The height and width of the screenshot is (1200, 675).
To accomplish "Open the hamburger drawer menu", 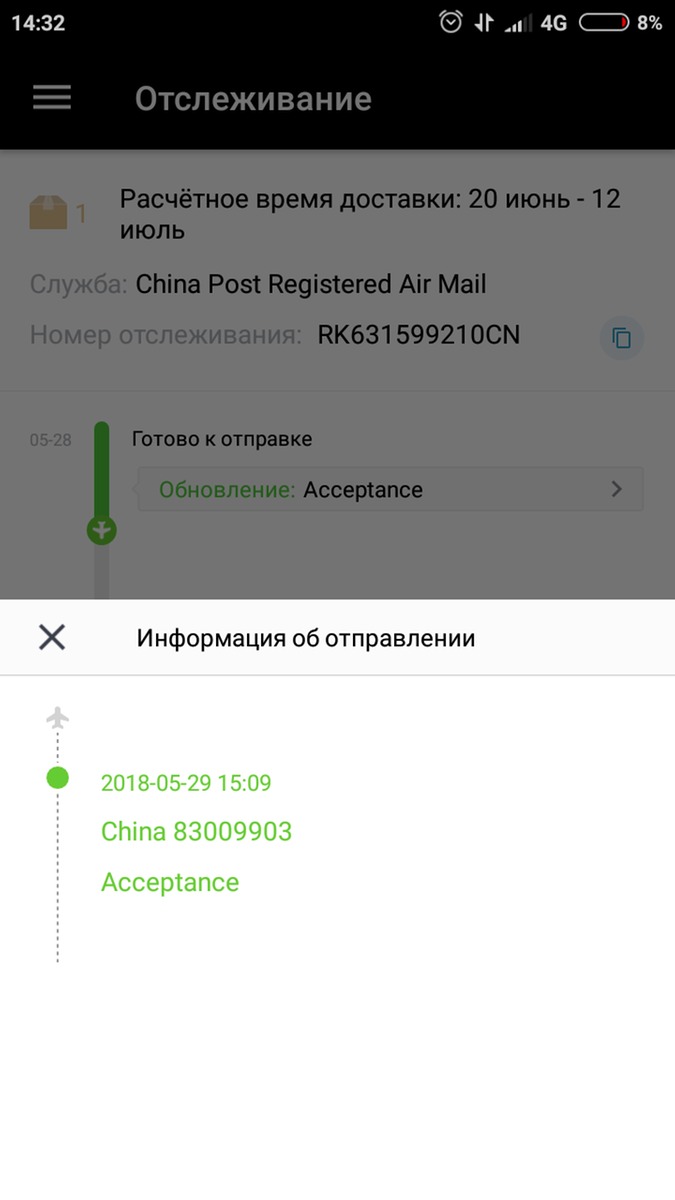I will [52, 97].
